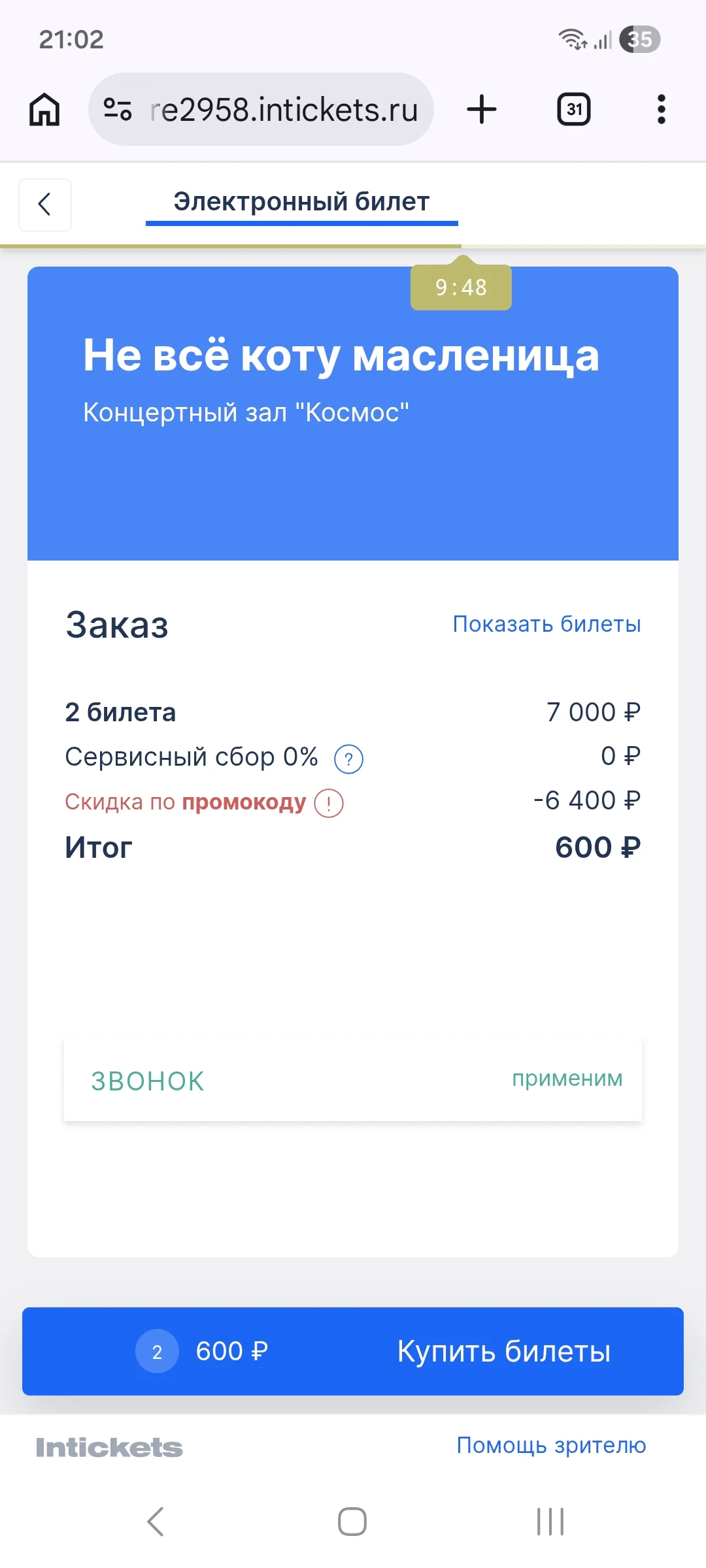Tap Показать билеты link
The width and height of the screenshot is (706, 1568).
click(x=546, y=624)
